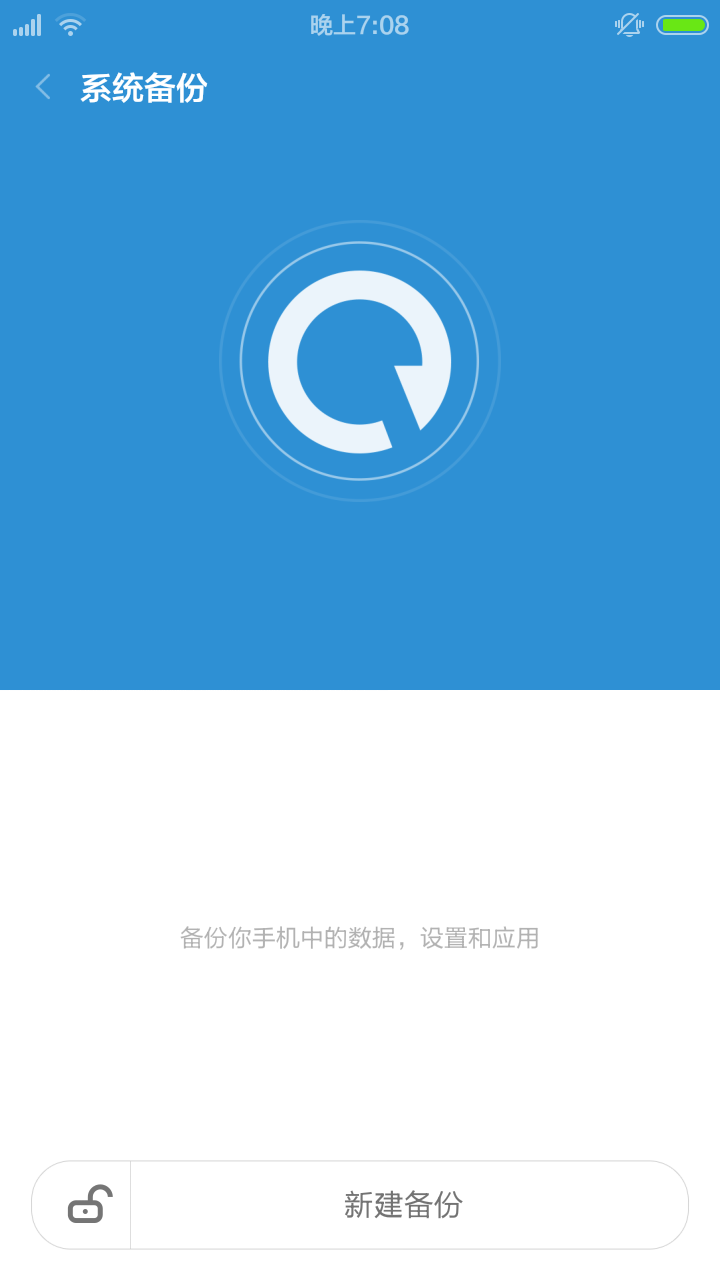Tap the muted notification bell icon
Viewport: 720px width, 1280px height.
(x=629, y=25)
